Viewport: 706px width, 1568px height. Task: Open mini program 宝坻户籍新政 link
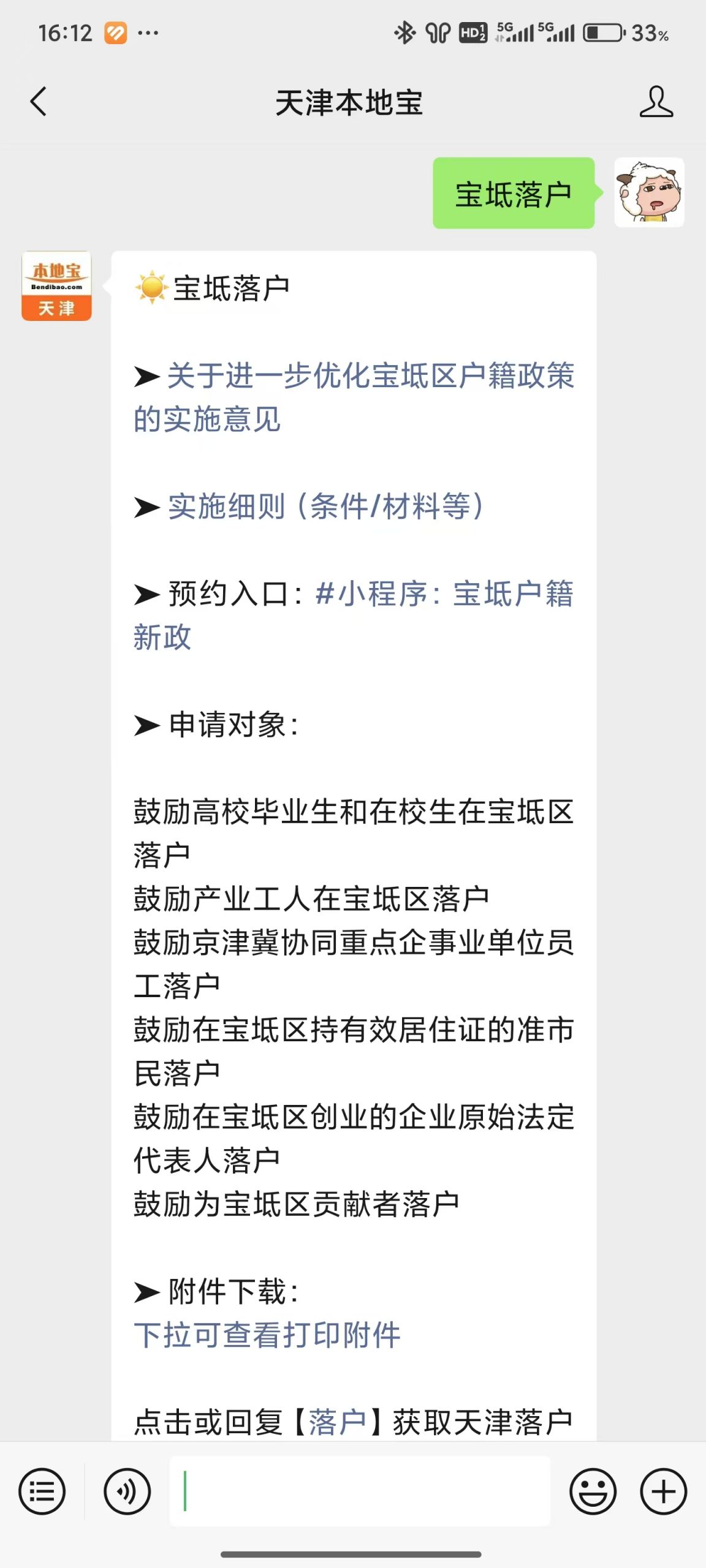click(x=354, y=615)
